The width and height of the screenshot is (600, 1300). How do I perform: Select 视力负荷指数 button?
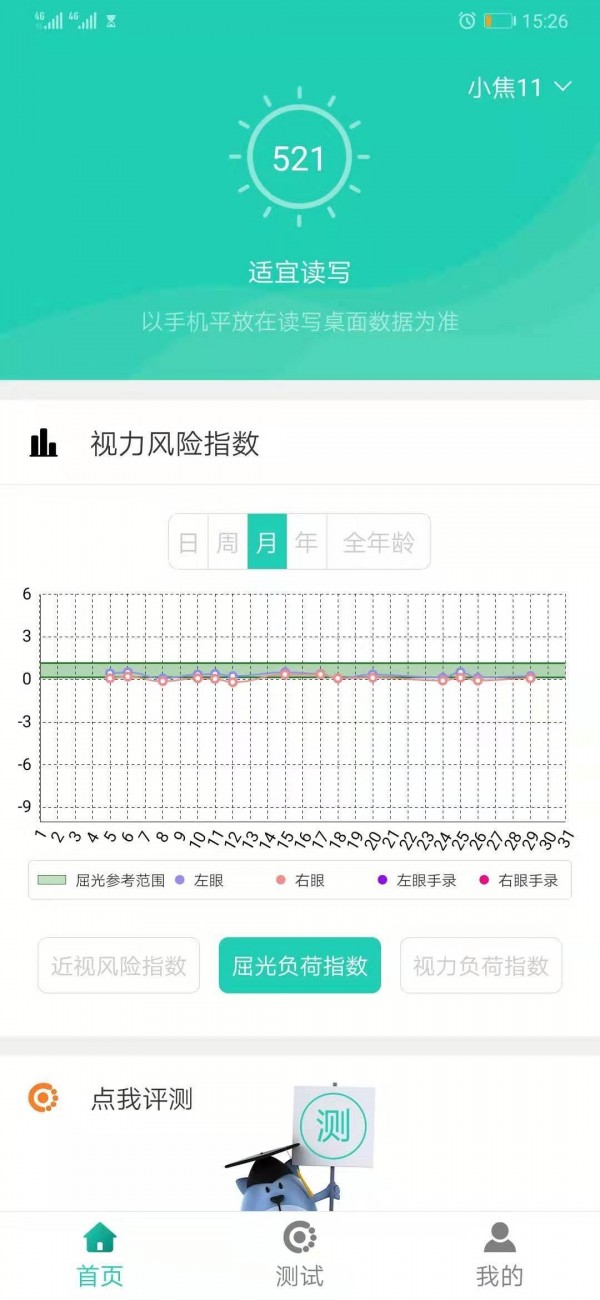[481, 965]
